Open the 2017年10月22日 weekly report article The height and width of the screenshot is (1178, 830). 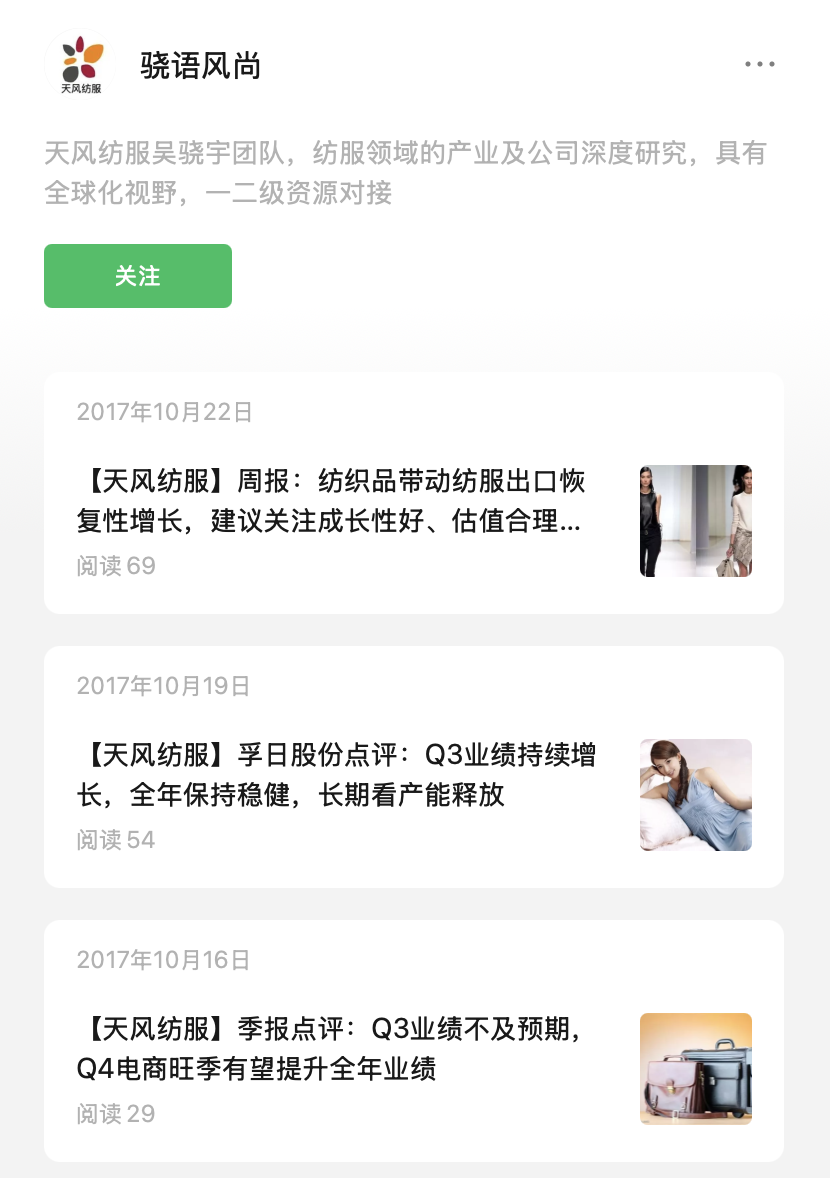(340, 502)
